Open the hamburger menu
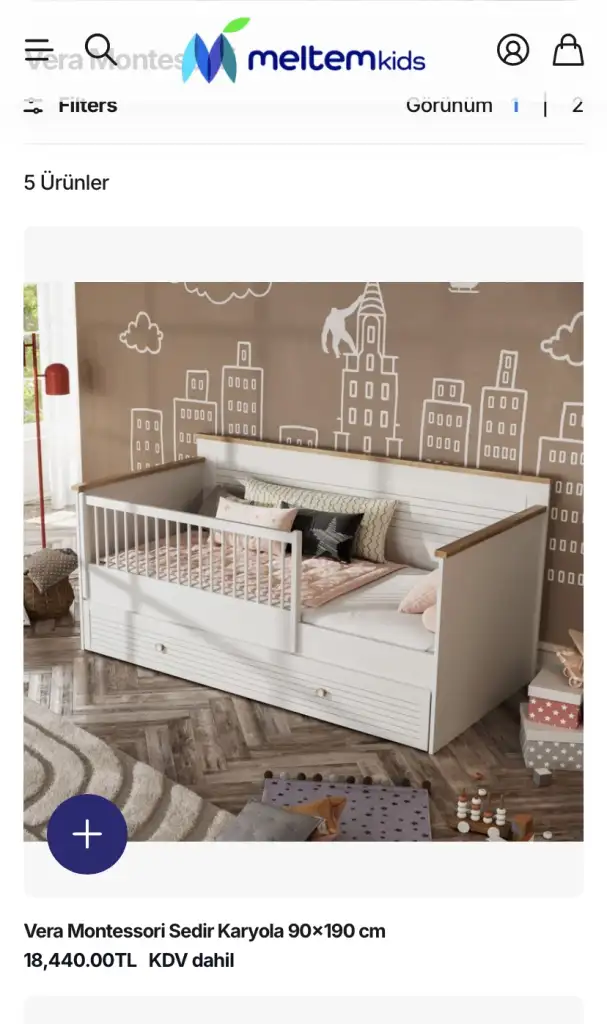This screenshot has width=607, height=1024. click(39, 49)
